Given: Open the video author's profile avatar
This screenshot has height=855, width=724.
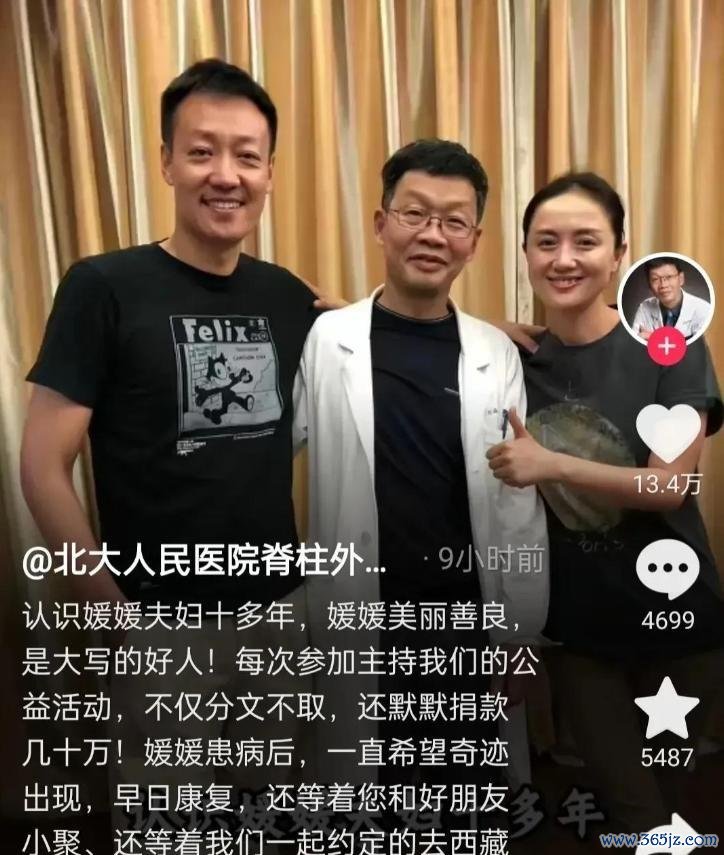Looking at the screenshot, I should point(666,300).
